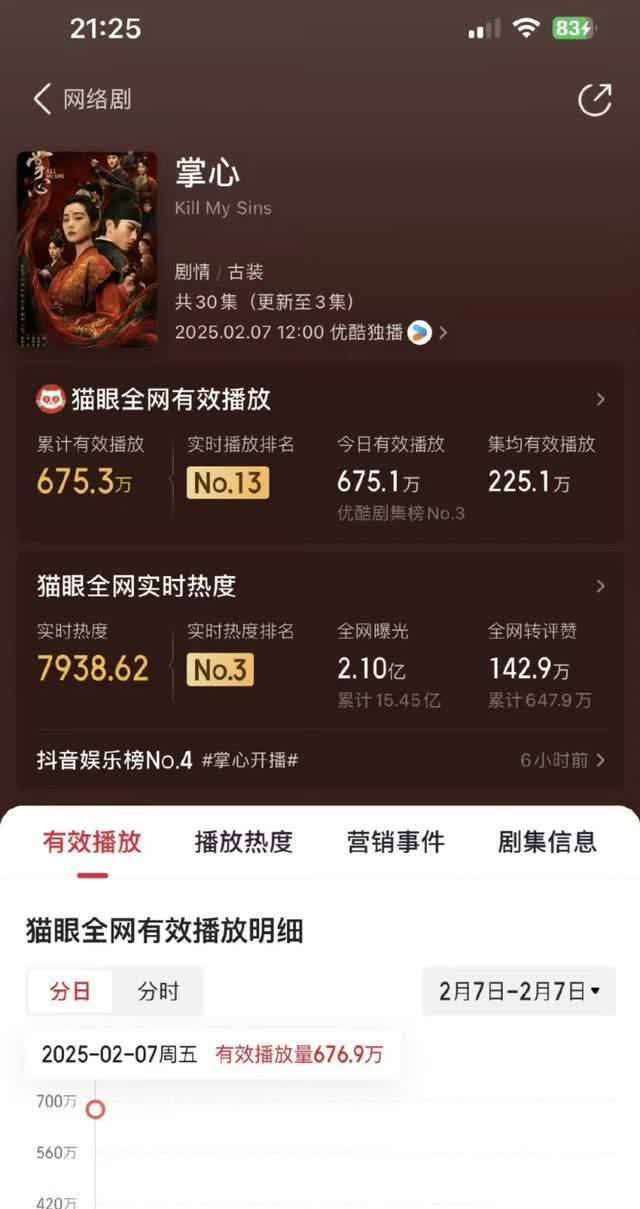Open the 2月7日-2月7日 date range dropdown
This screenshot has width=640, height=1209.
tap(519, 991)
